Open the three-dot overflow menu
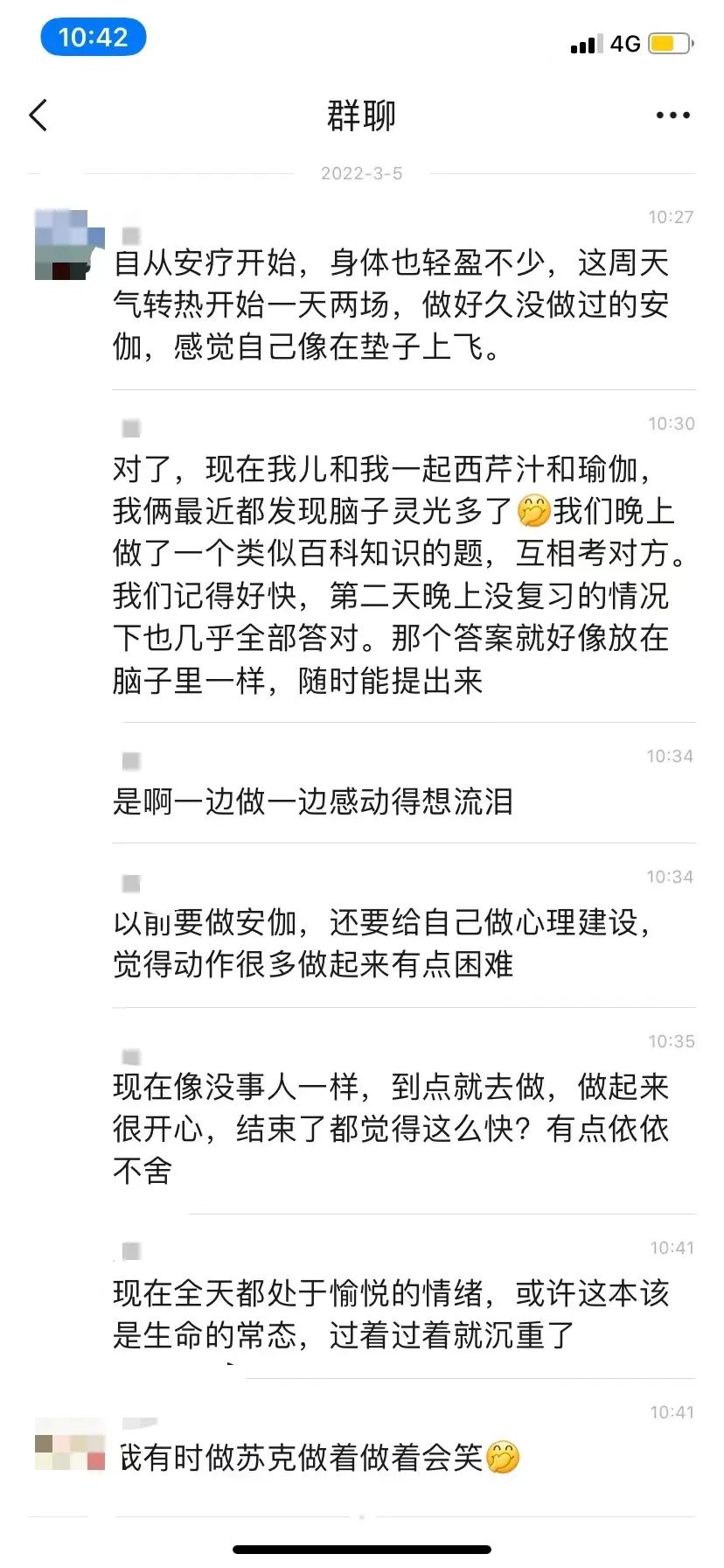The image size is (724, 1568). (x=672, y=115)
